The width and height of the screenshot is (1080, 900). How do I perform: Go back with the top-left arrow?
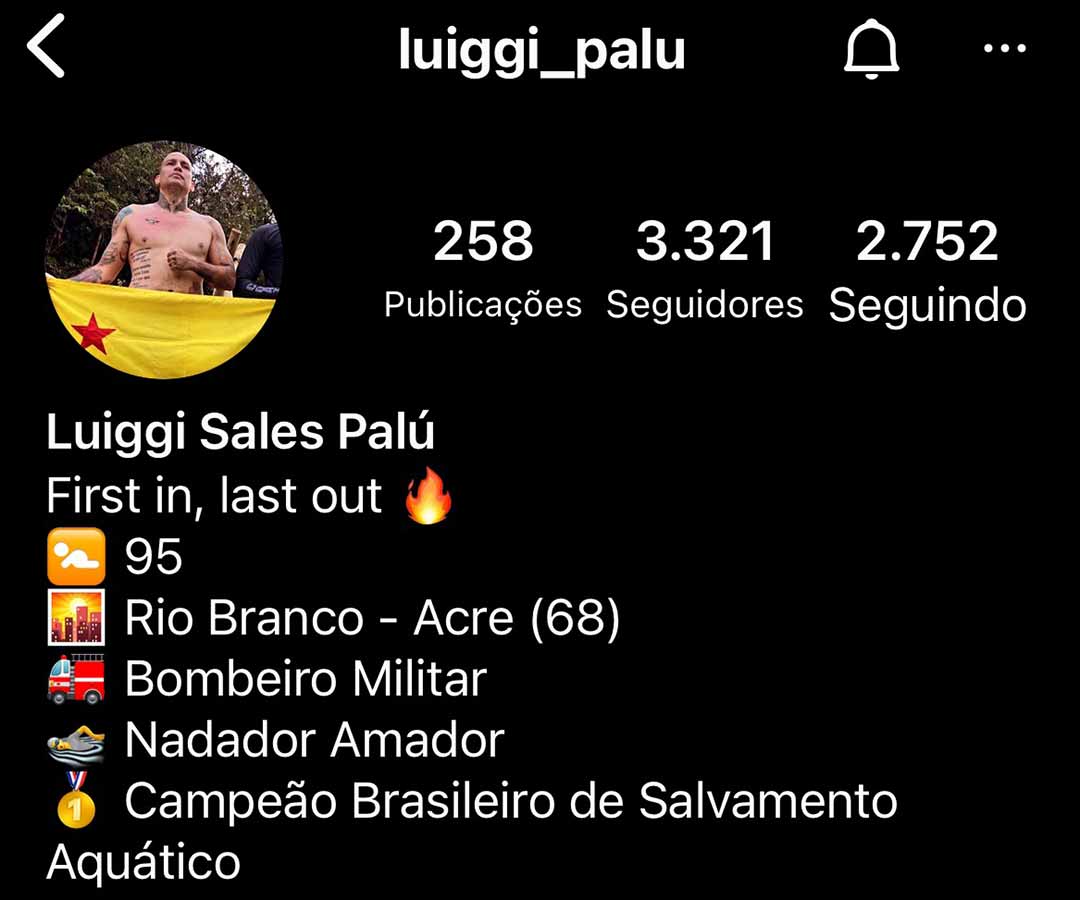click(47, 47)
